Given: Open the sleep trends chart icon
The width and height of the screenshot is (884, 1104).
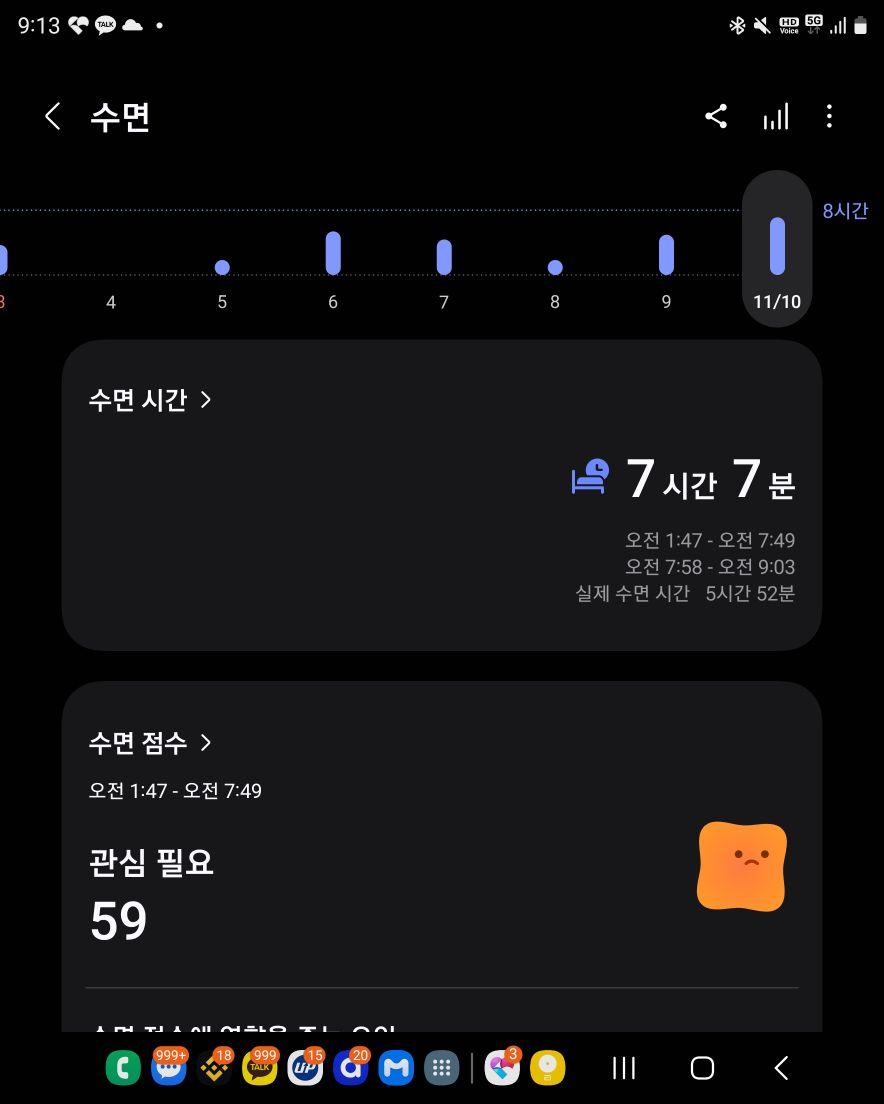Looking at the screenshot, I should pyautogui.click(x=776, y=116).
